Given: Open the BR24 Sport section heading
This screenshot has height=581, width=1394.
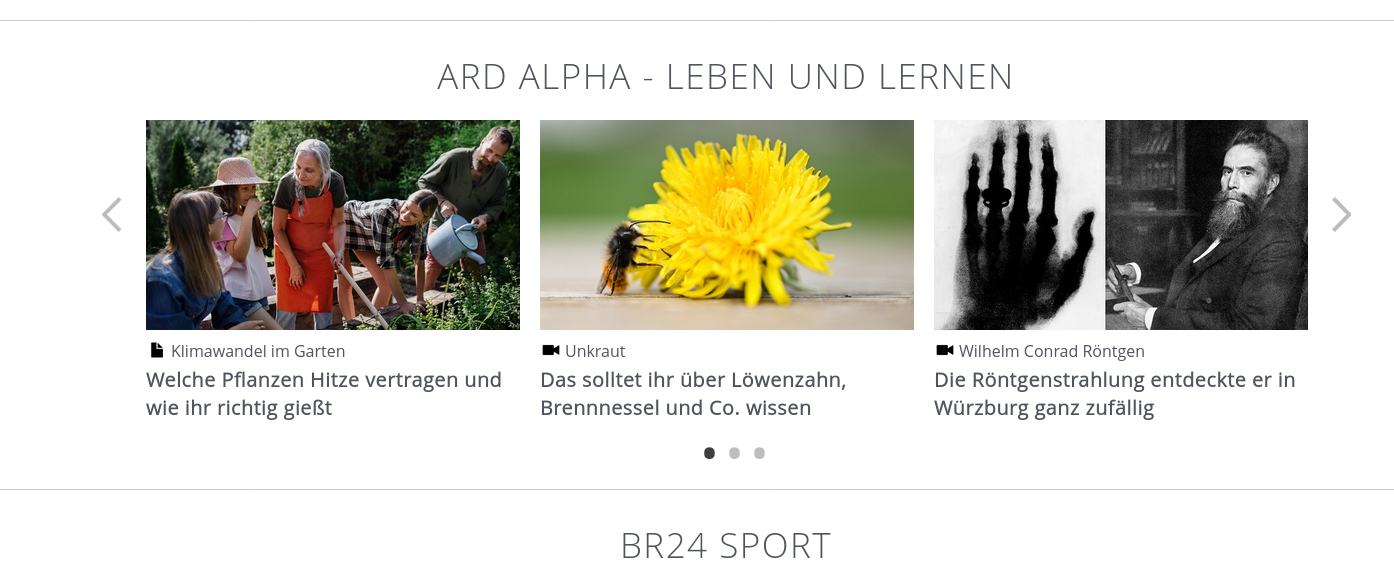Looking at the screenshot, I should coord(725,546).
